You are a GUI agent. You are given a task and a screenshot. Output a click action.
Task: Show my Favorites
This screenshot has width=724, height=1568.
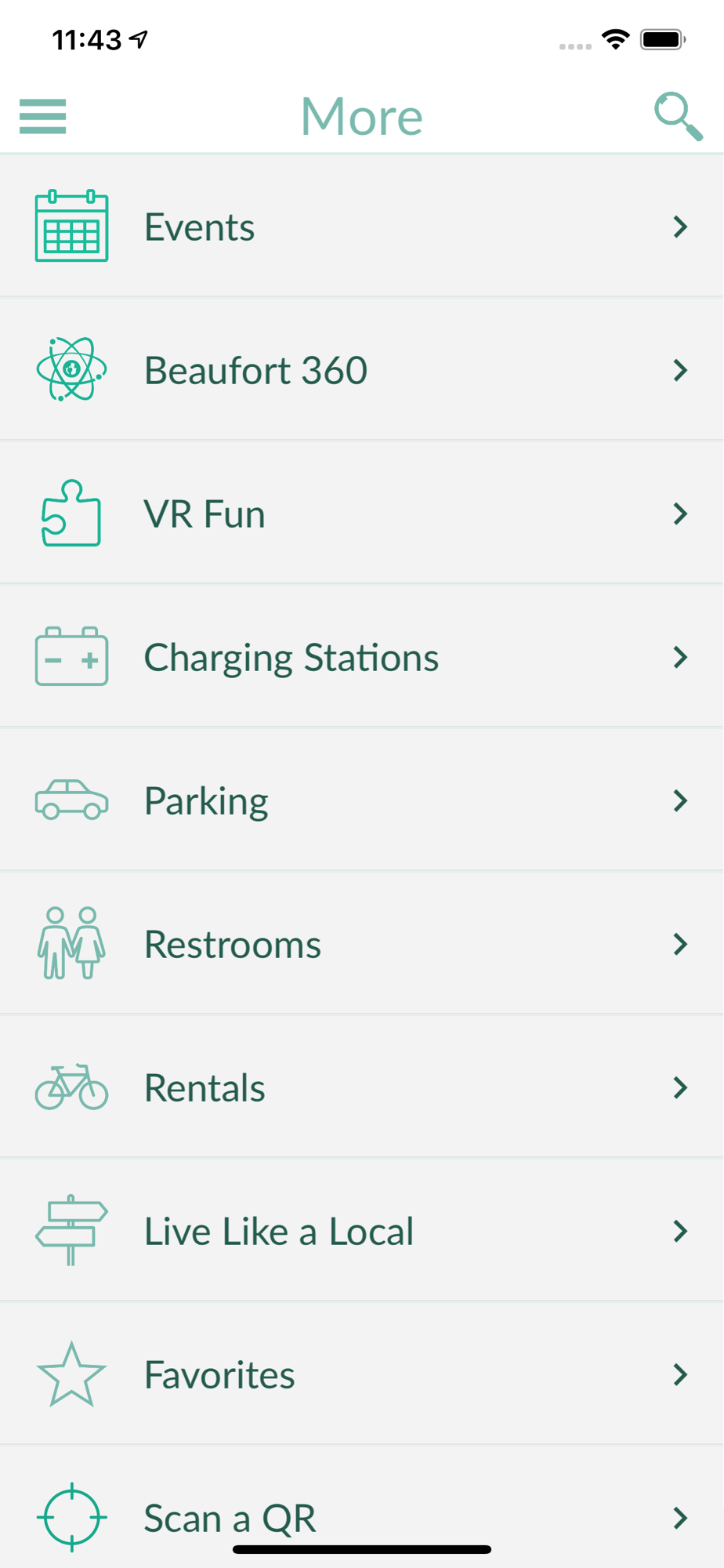pos(362,1374)
